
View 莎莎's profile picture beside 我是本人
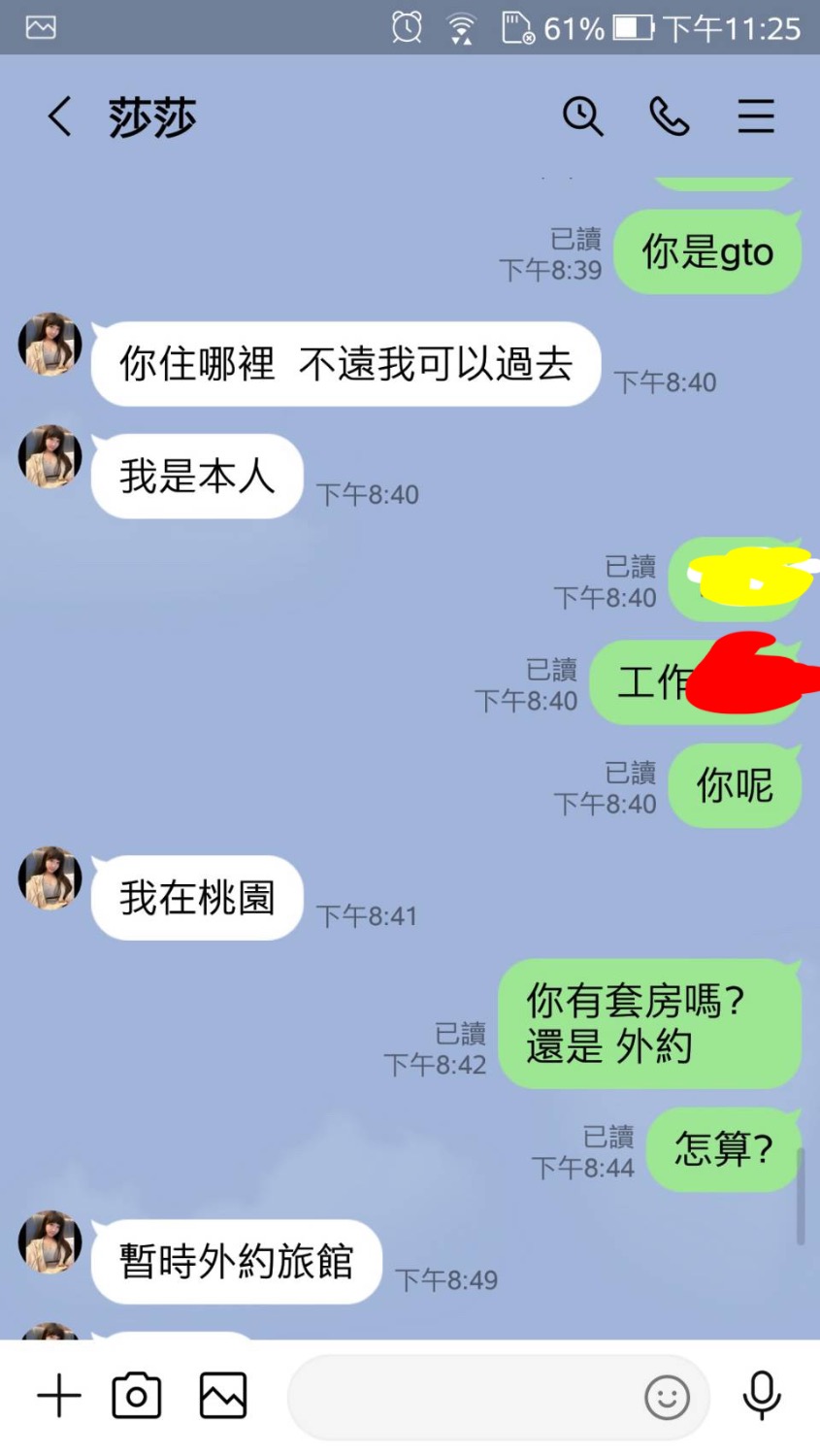coord(49,456)
